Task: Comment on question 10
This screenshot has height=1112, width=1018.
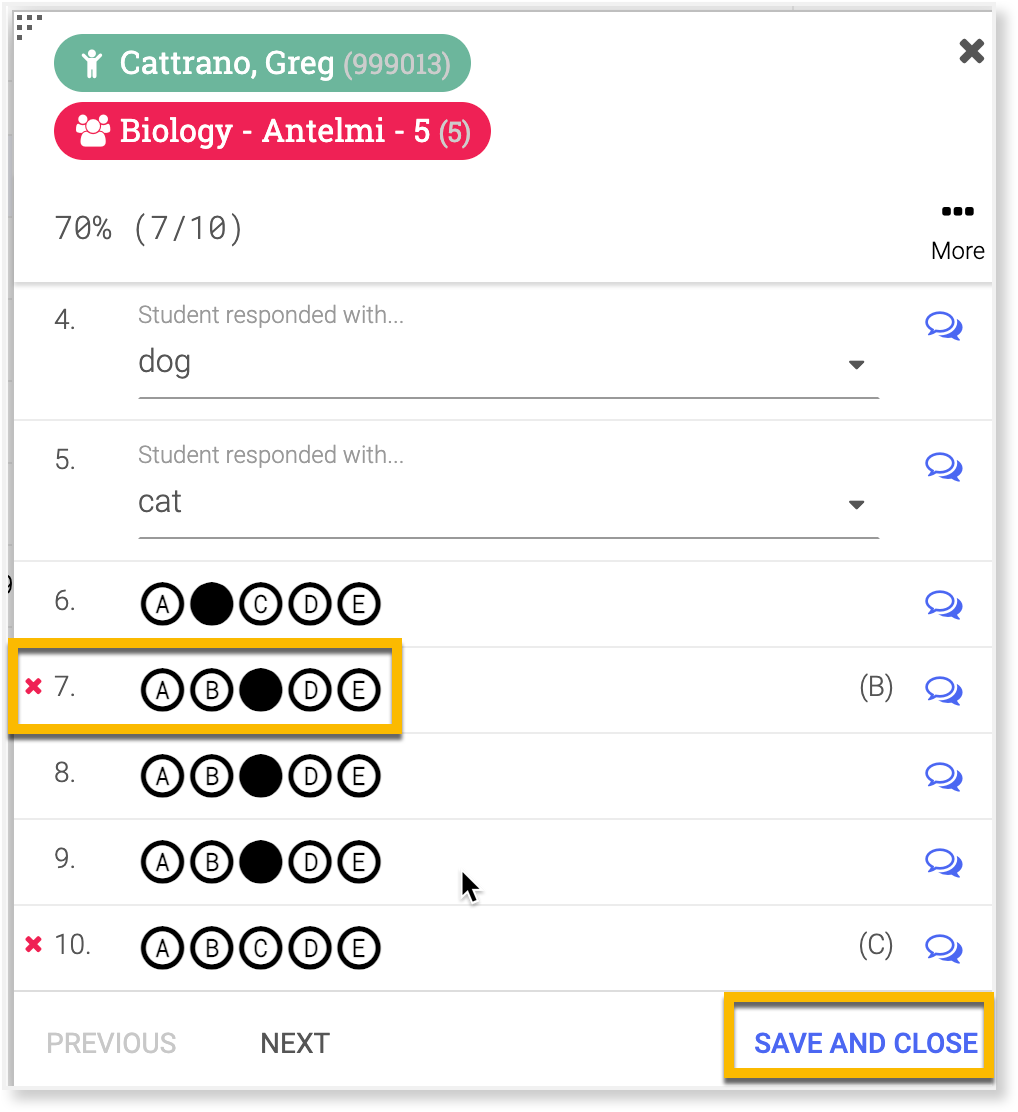Action: point(943,948)
